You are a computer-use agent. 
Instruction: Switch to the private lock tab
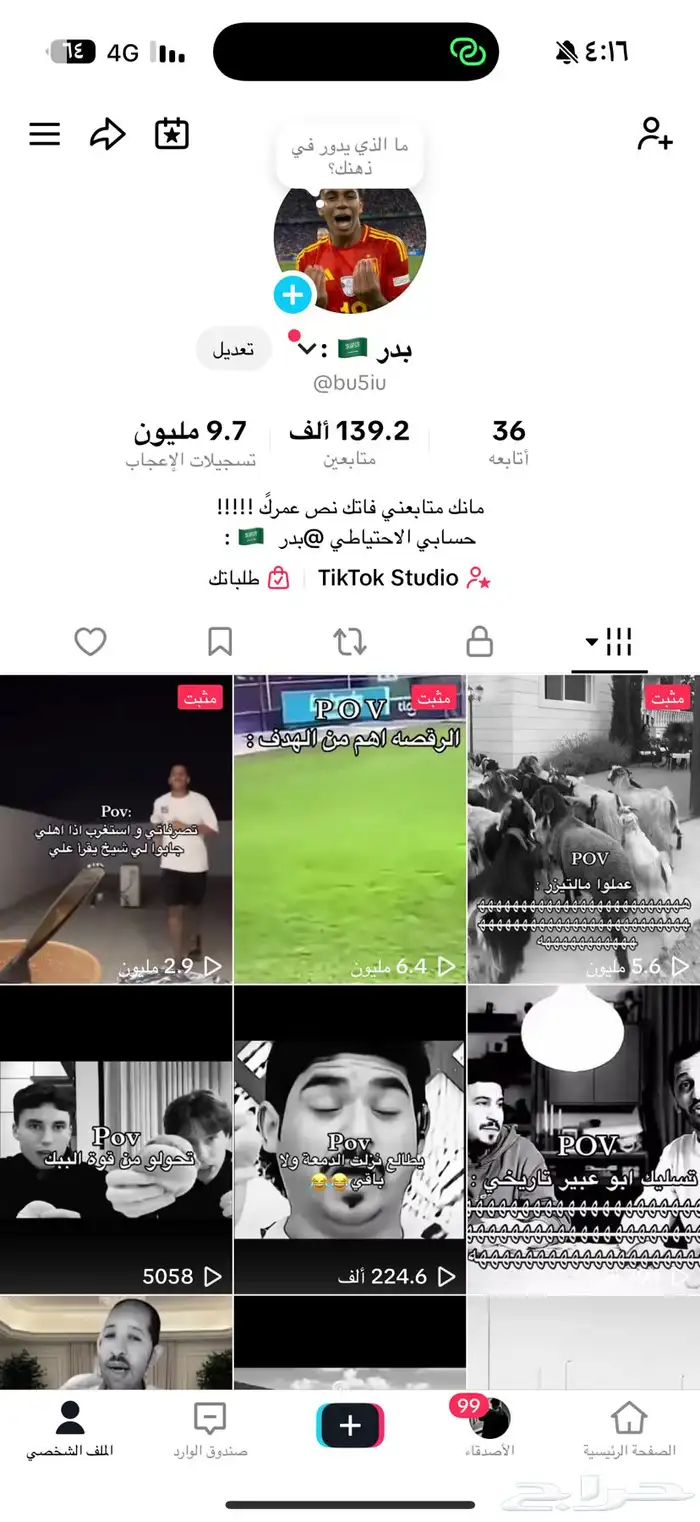(480, 642)
